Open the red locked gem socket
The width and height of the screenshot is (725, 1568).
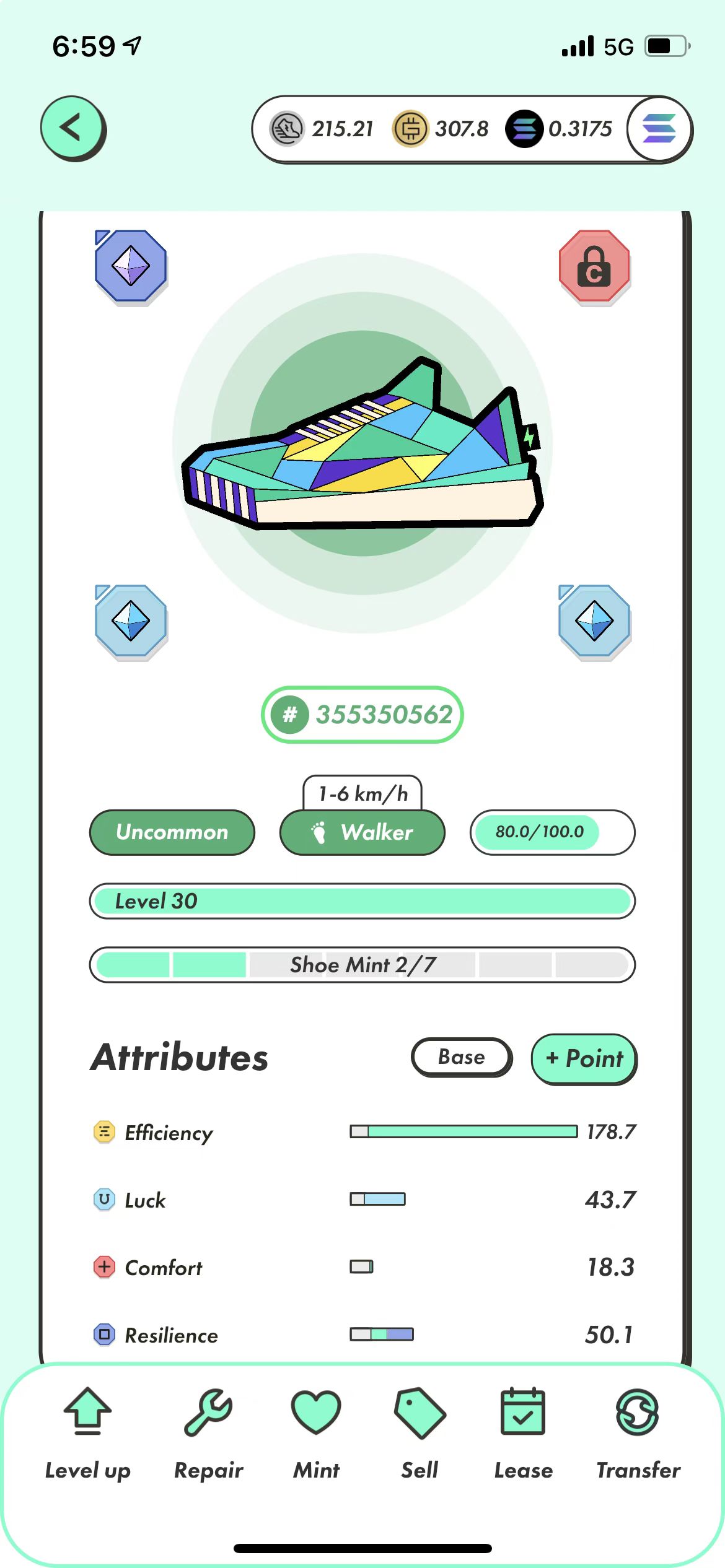[x=594, y=266]
